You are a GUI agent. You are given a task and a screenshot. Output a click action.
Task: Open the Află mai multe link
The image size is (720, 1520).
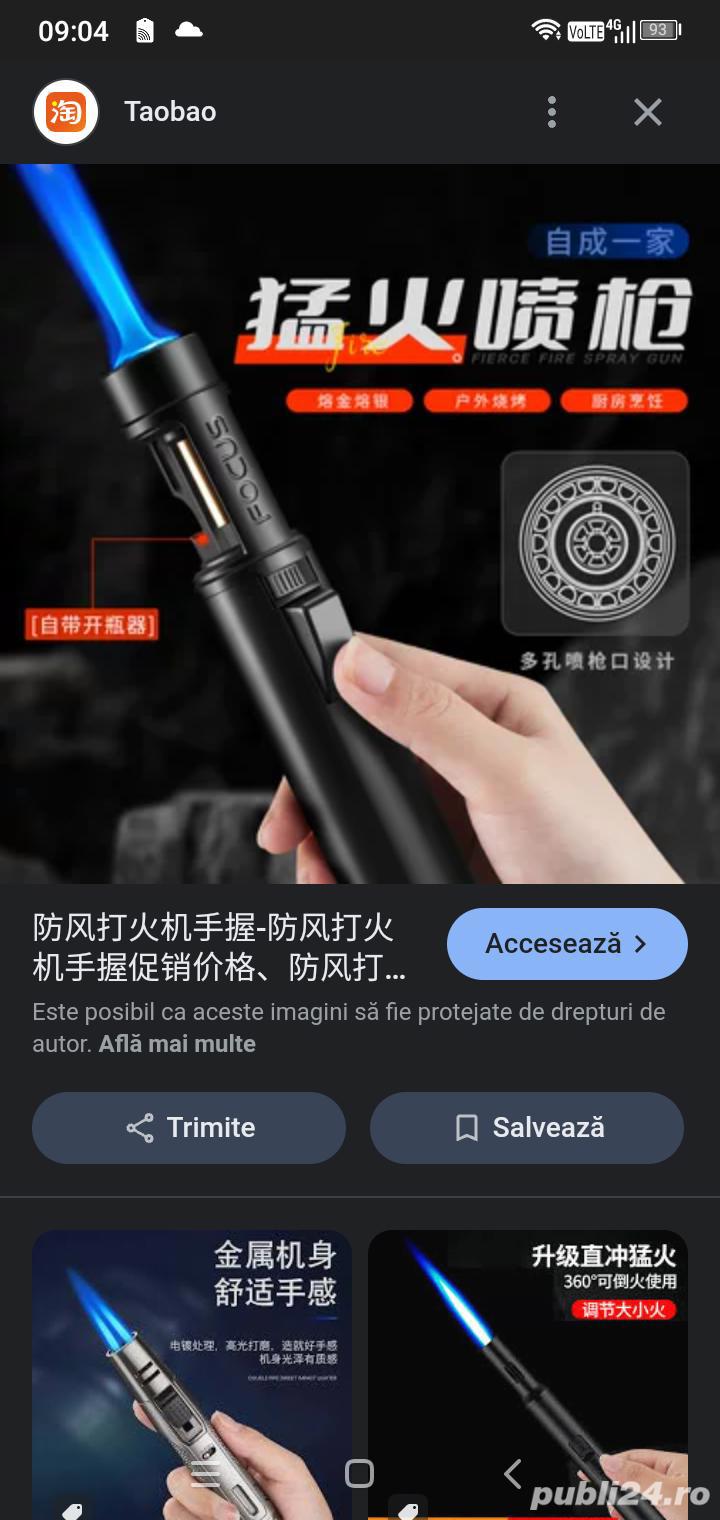pyautogui.click(x=177, y=1044)
